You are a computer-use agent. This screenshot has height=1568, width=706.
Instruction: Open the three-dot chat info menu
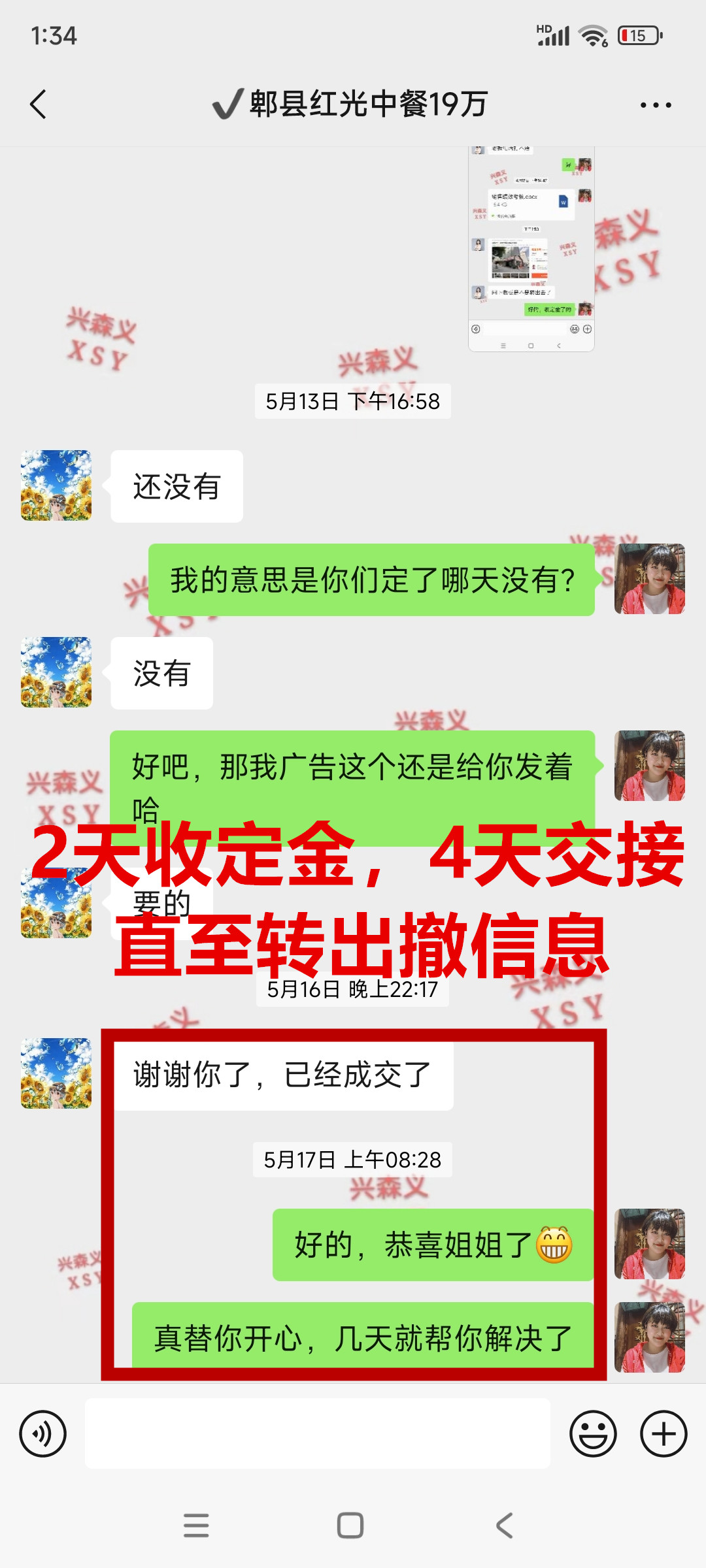tap(655, 105)
